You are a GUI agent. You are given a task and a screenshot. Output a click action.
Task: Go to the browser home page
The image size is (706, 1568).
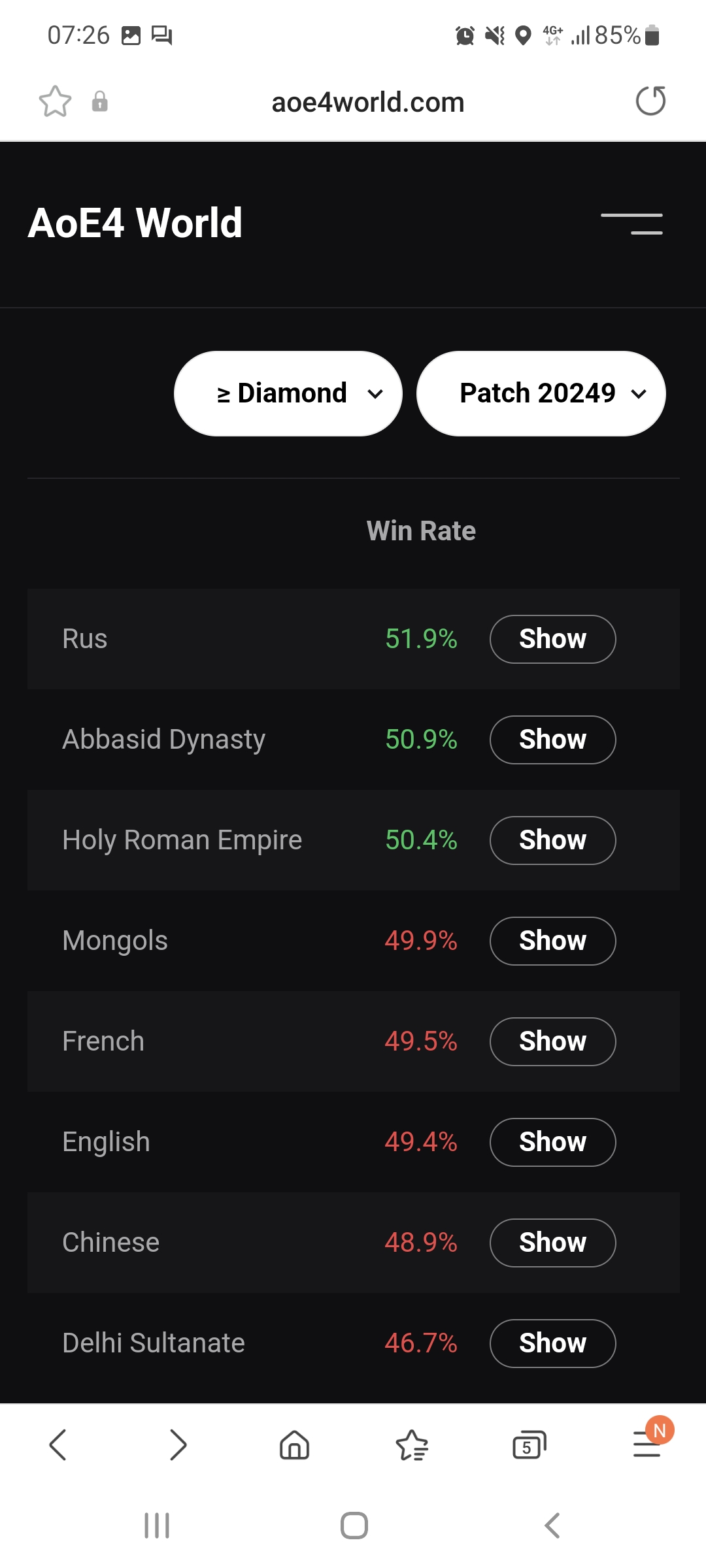click(x=294, y=1445)
